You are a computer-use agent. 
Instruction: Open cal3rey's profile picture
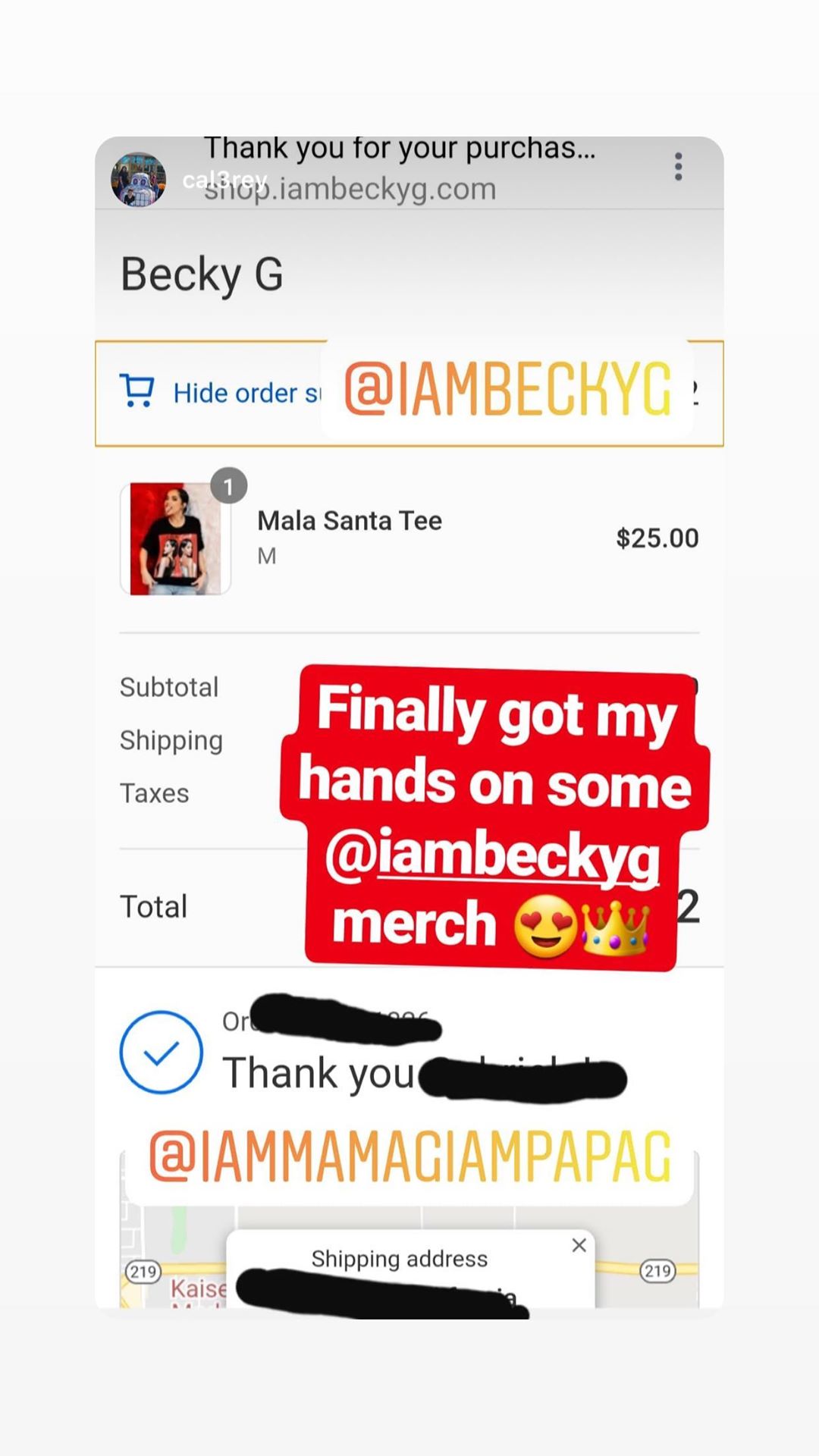138,179
